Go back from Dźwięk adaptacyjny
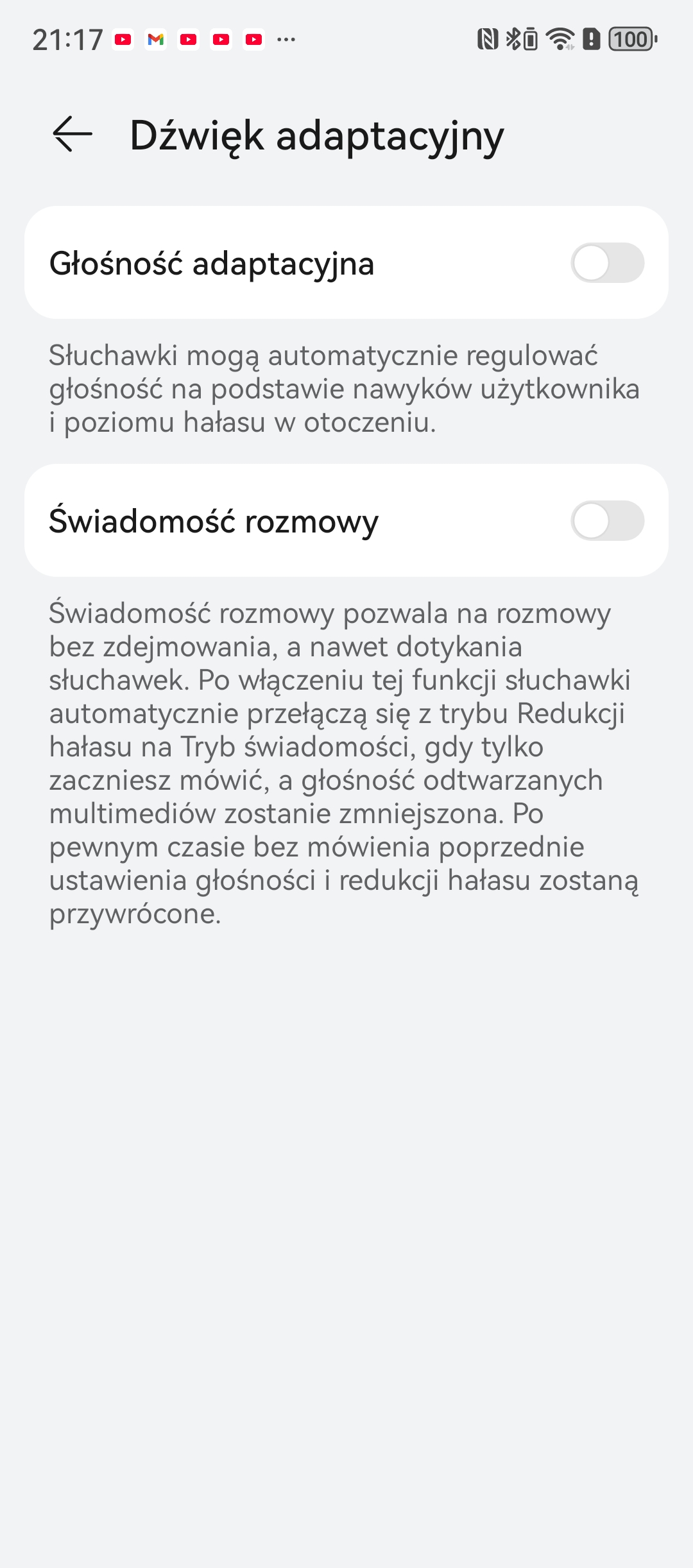The width and height of the screenshot is (693, 1568). (72, 135)
